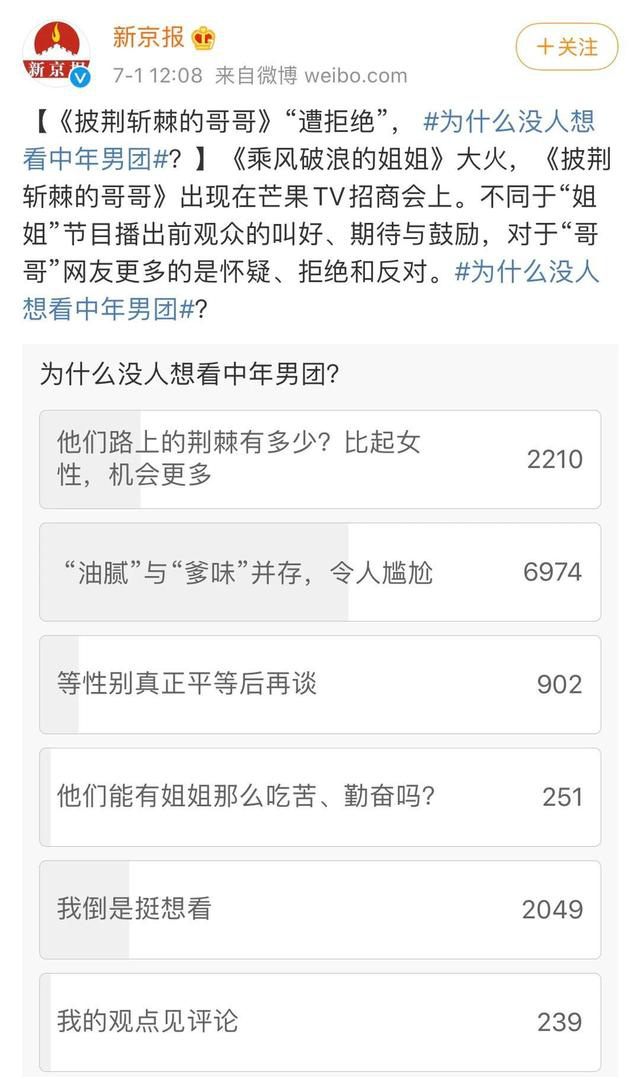Pick poll option 等性别真正平等后再谈
Viewport: 640px width, 1077px height.
pos(320,685)
